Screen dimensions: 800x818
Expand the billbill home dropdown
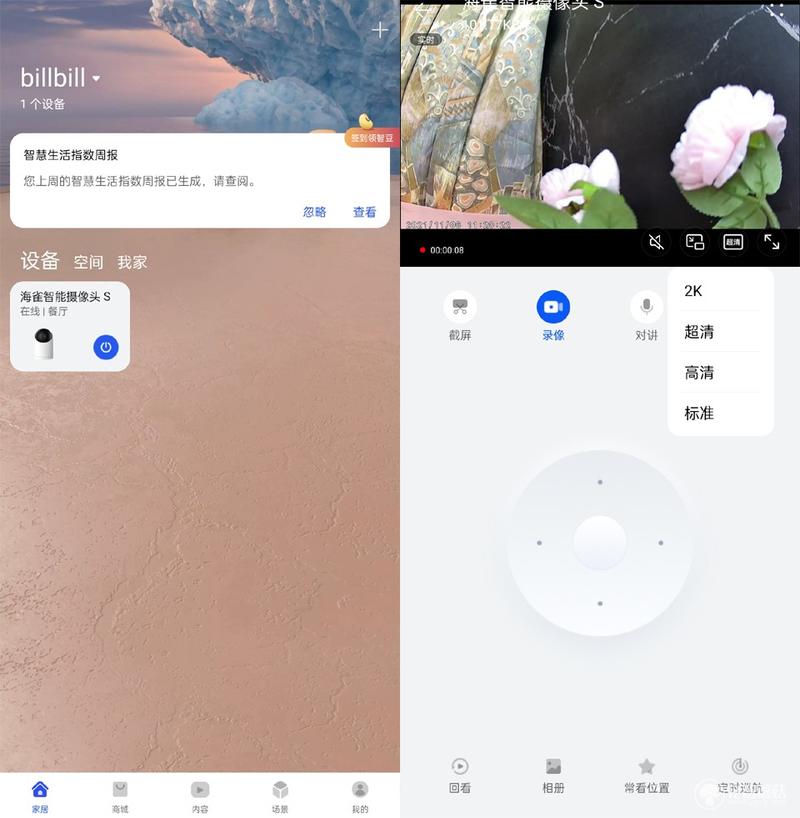[96, 78]
